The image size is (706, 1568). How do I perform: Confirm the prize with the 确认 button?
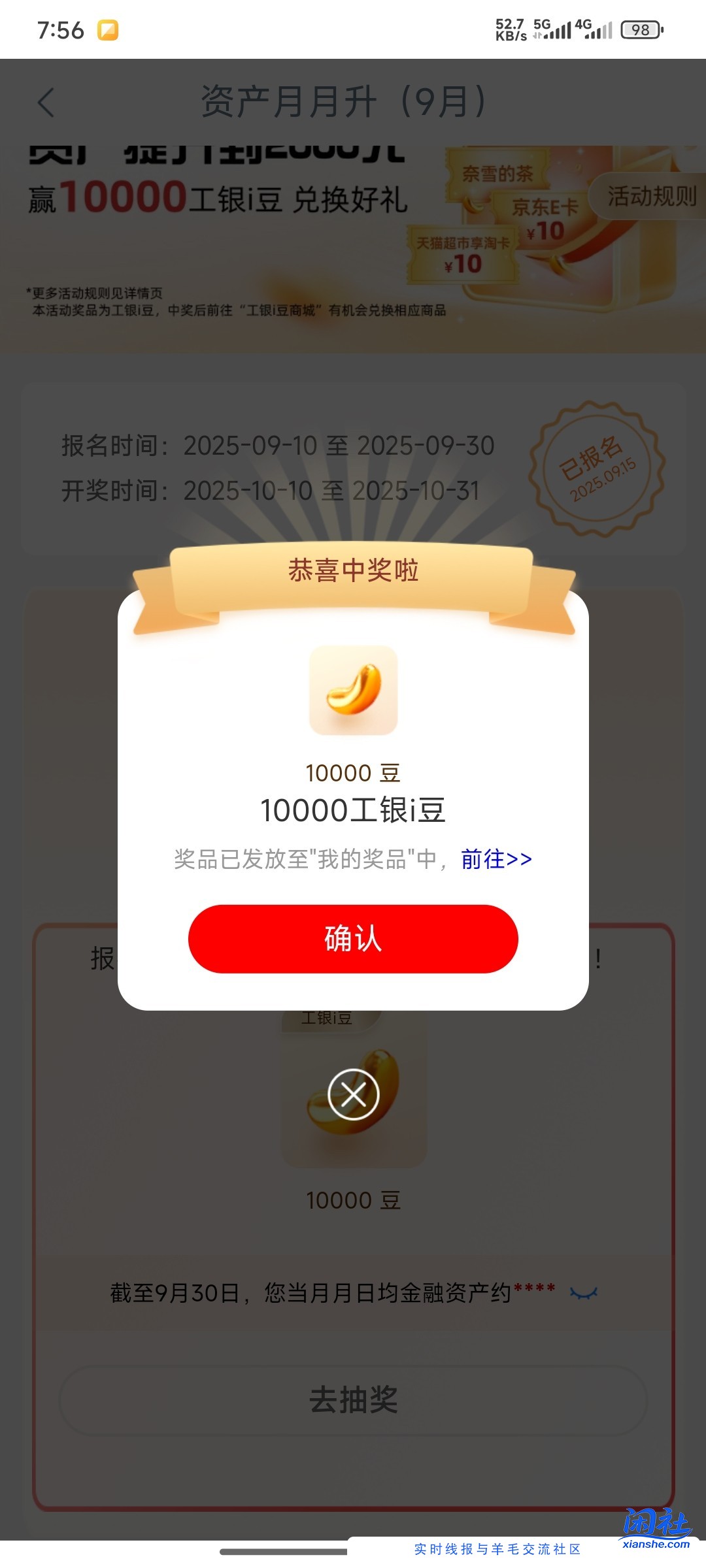pyautogui.click(x=353, y=938)
